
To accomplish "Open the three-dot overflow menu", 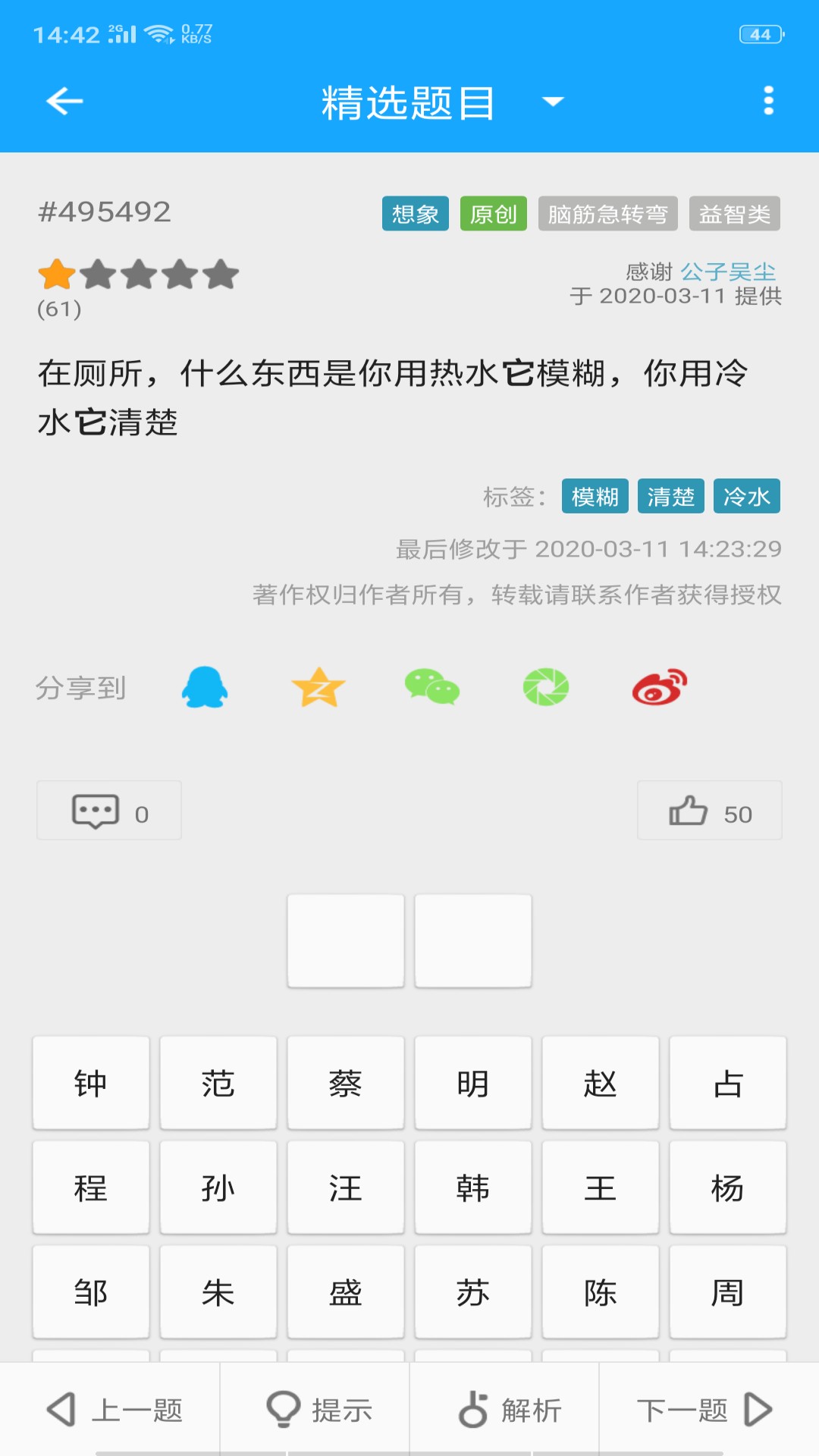I will (x=769, y=99).
